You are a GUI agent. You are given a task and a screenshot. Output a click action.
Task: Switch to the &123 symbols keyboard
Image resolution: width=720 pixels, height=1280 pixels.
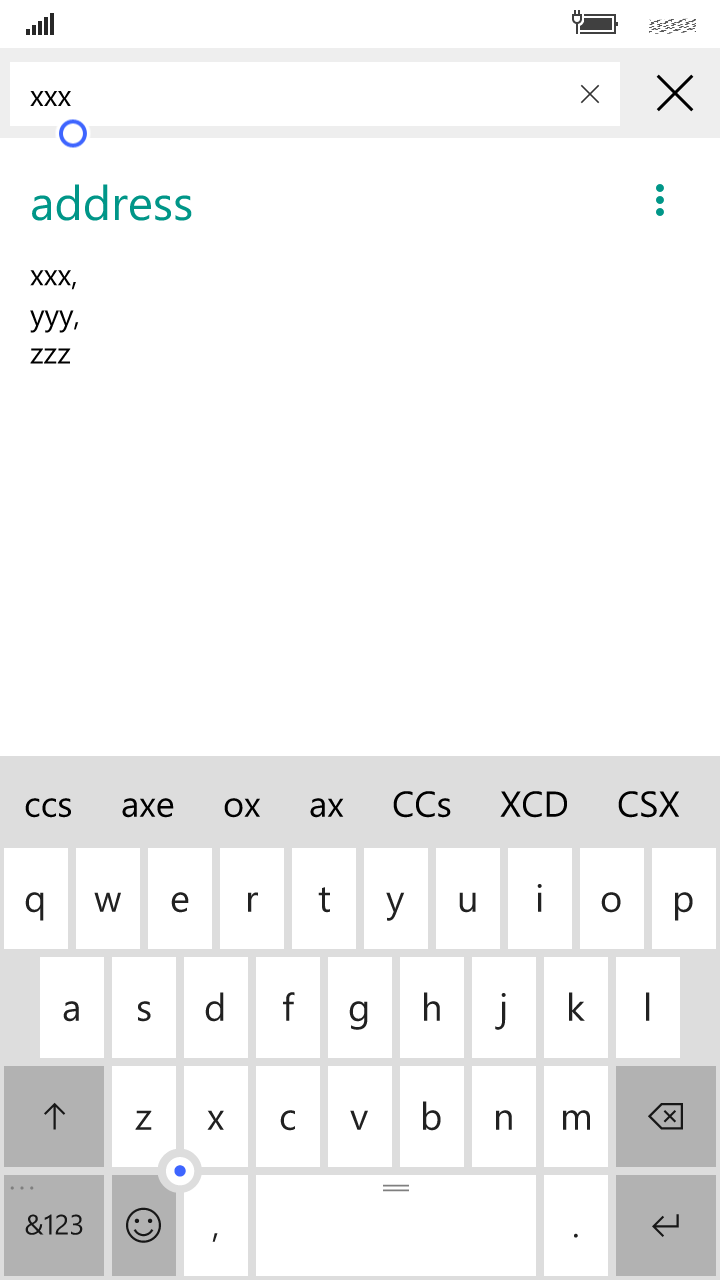(54, 1225)
